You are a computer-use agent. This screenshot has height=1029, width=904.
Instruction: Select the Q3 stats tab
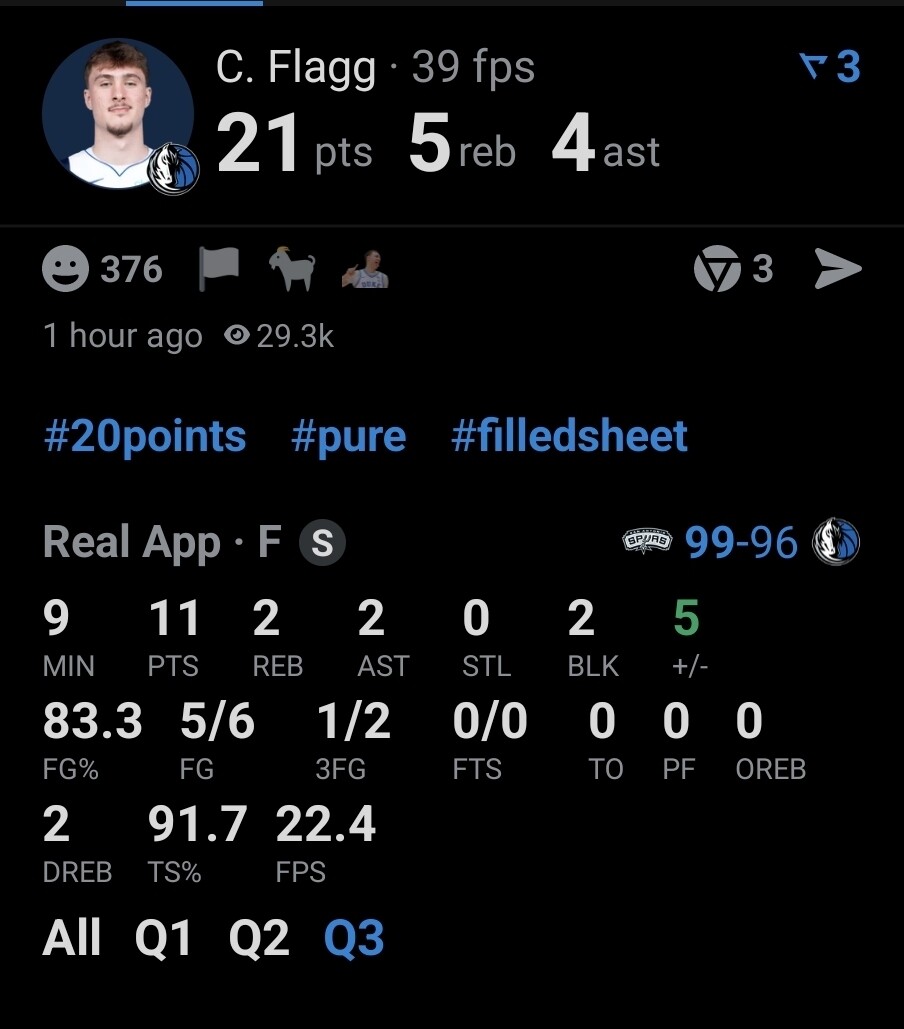(354, 938)
